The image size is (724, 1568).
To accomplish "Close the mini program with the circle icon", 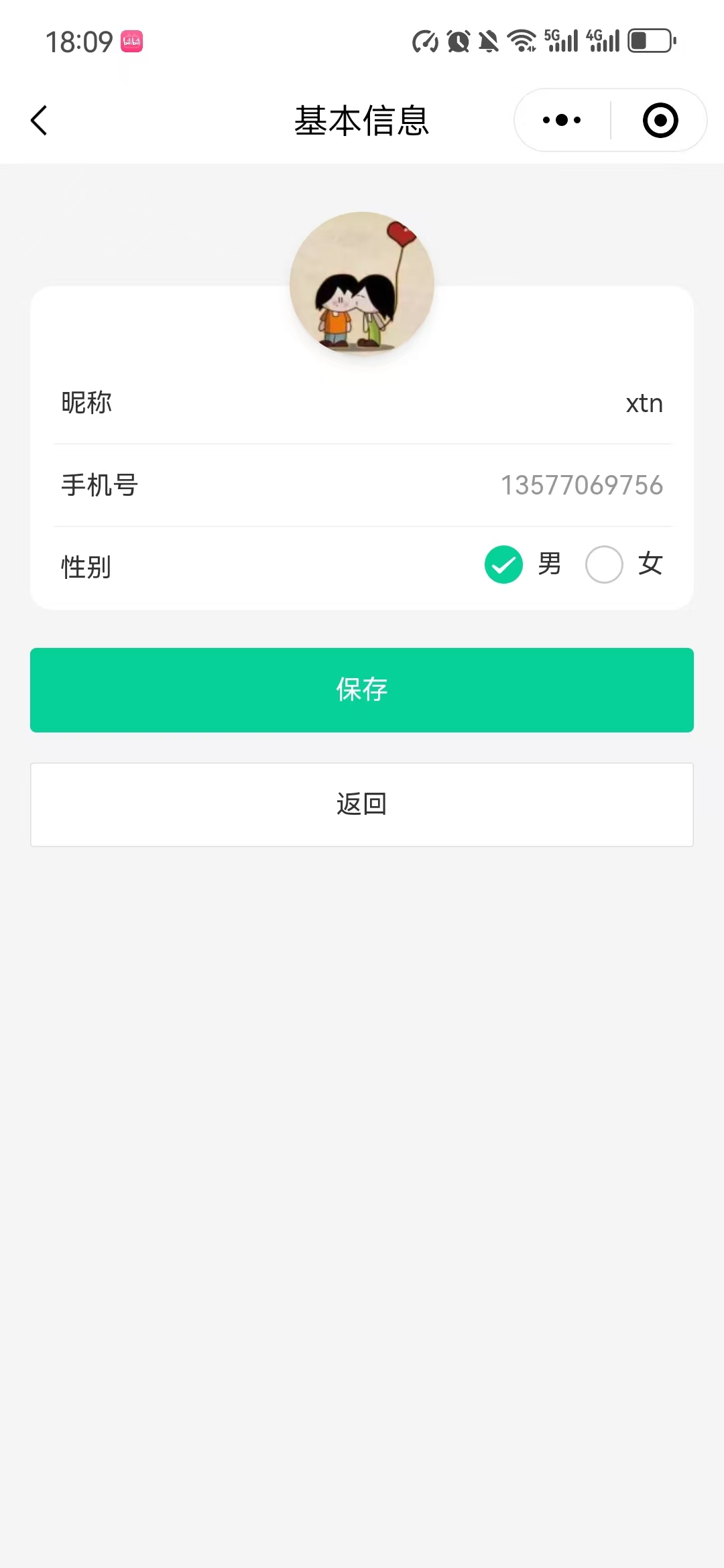I will (660, 121).
